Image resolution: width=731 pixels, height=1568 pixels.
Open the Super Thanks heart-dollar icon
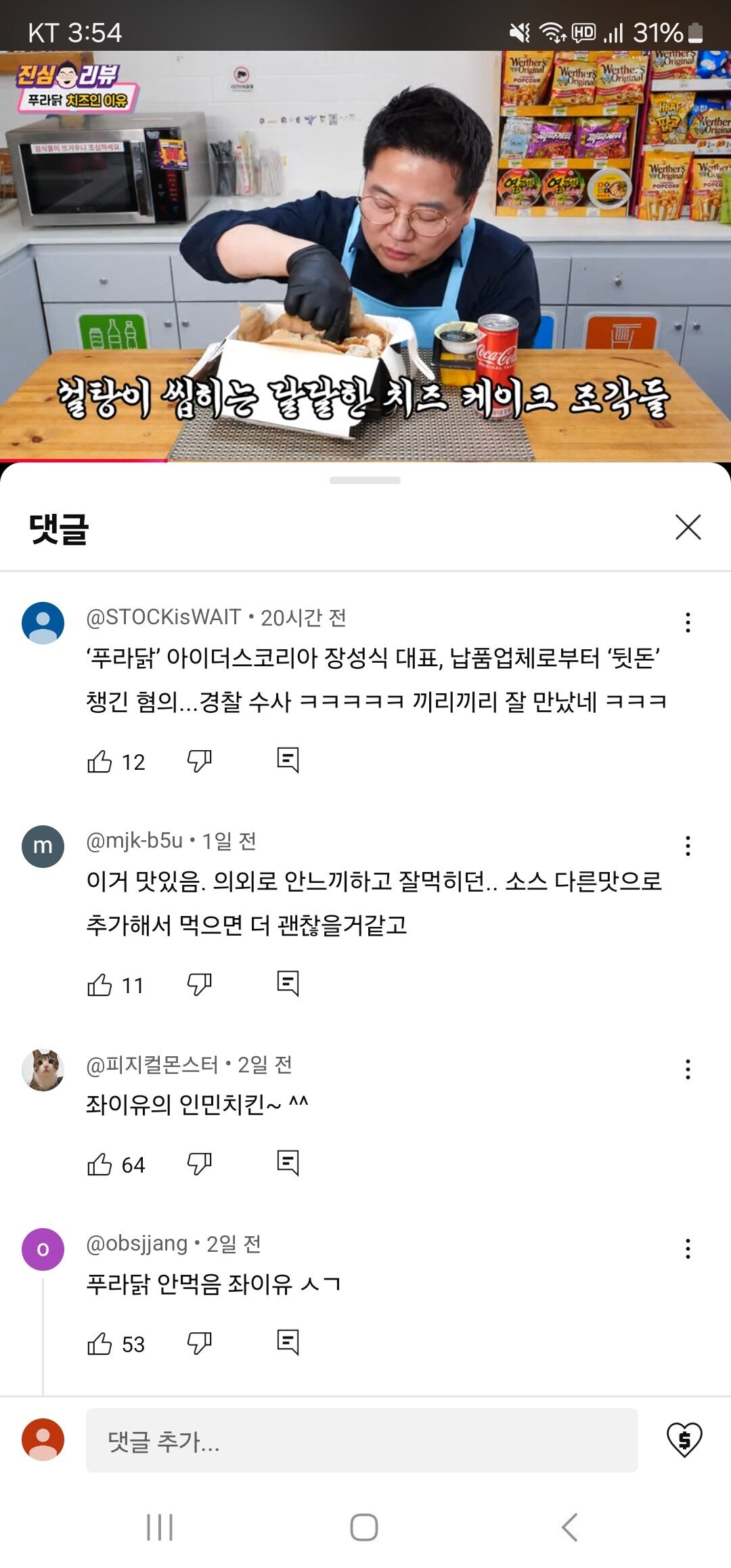(684, 1439)
